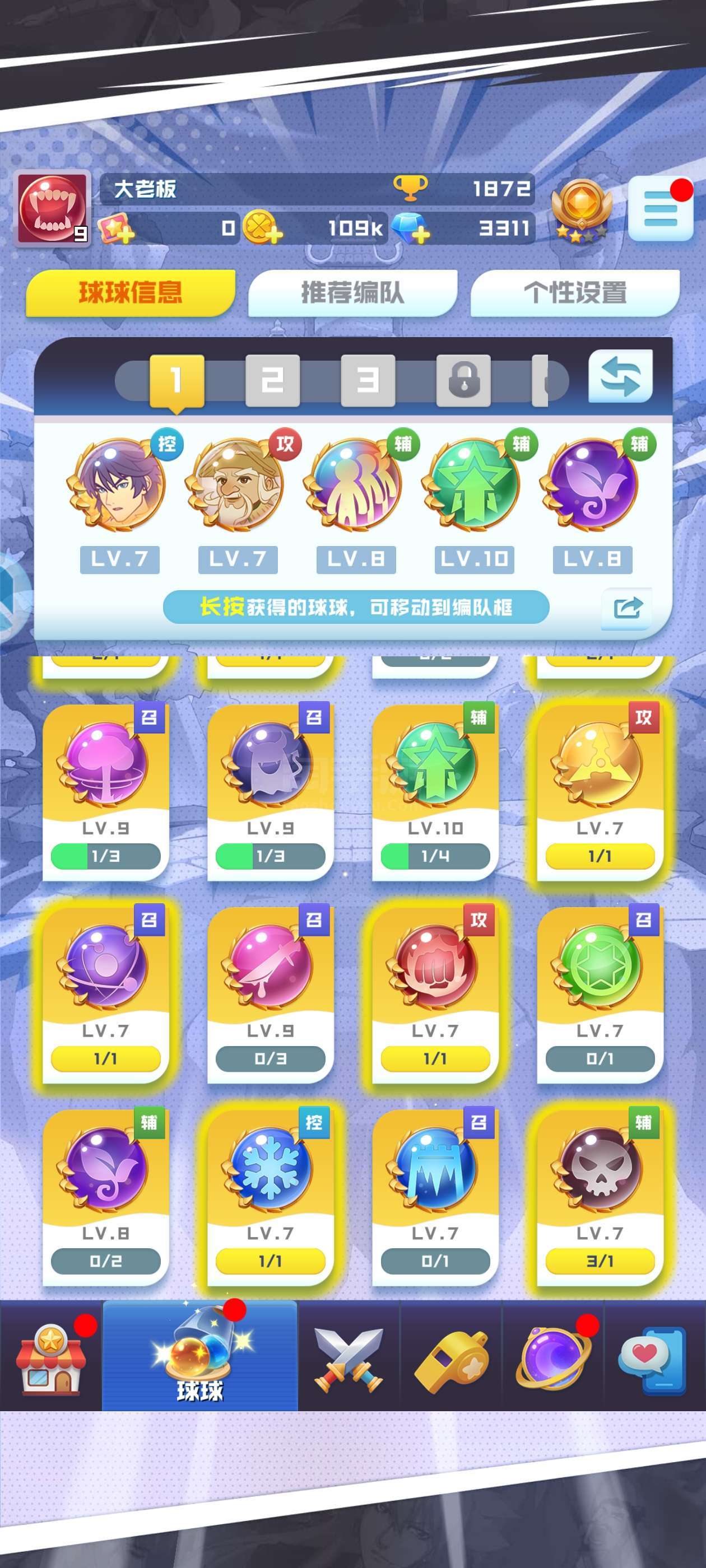The width and height of the screenshot is (706, 1568).
Task: Switch to the crossed swords battle tab
Action: [349, 1356]
